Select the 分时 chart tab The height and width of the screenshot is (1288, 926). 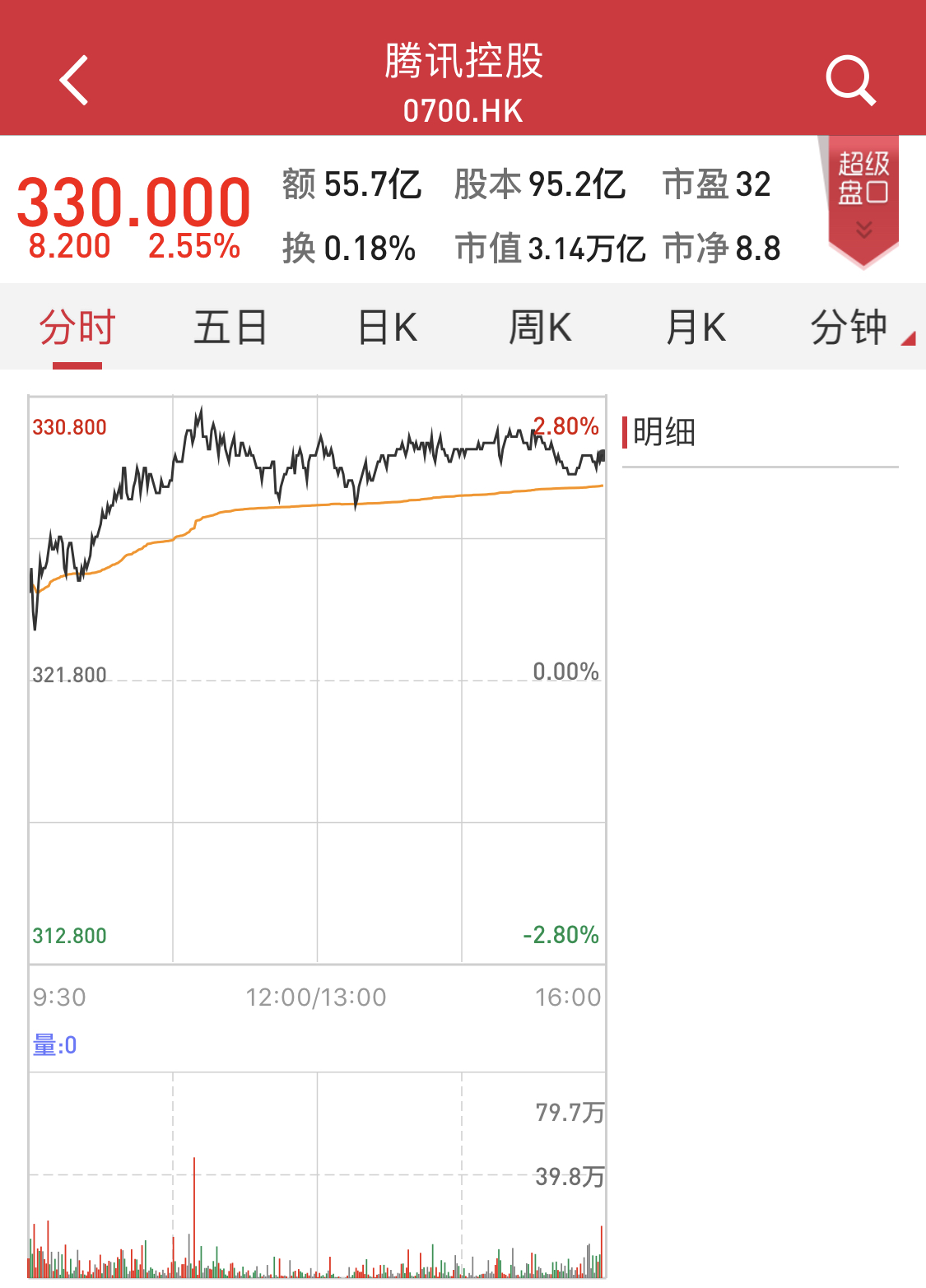[77, 328]
